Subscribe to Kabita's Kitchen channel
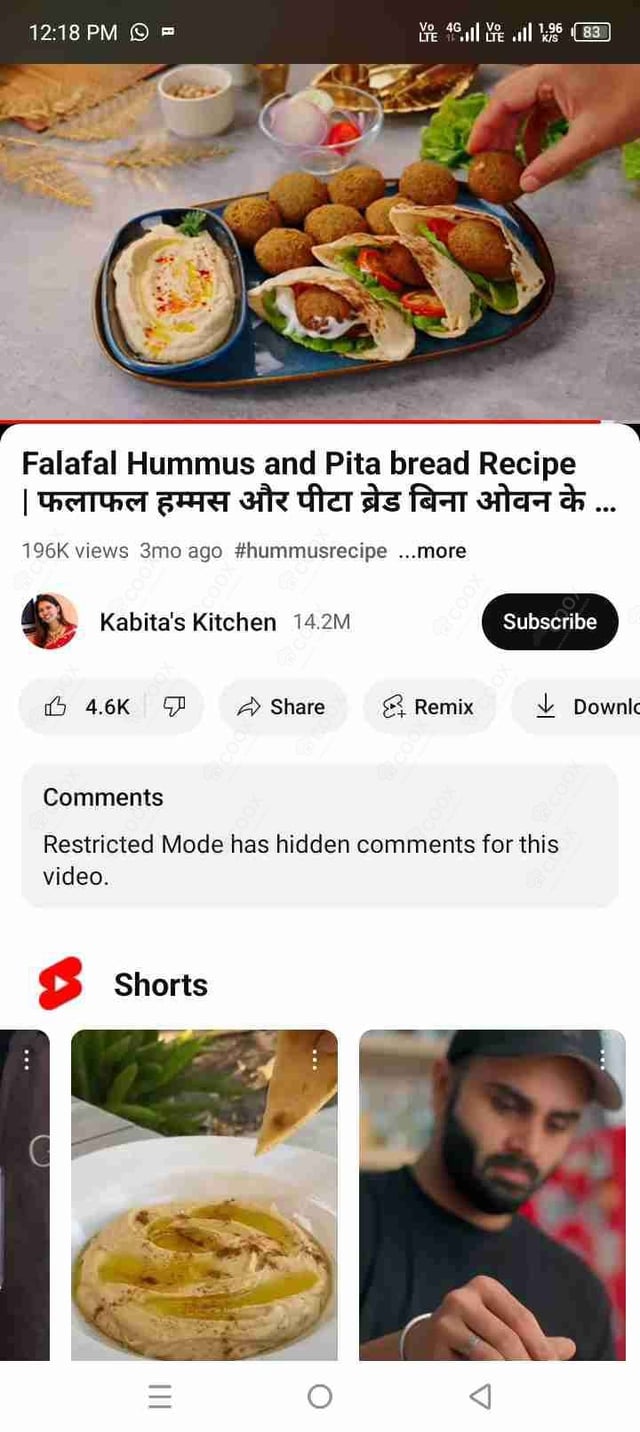Image resolution: width=640 pixels, height=1432 pixels. 549,622
